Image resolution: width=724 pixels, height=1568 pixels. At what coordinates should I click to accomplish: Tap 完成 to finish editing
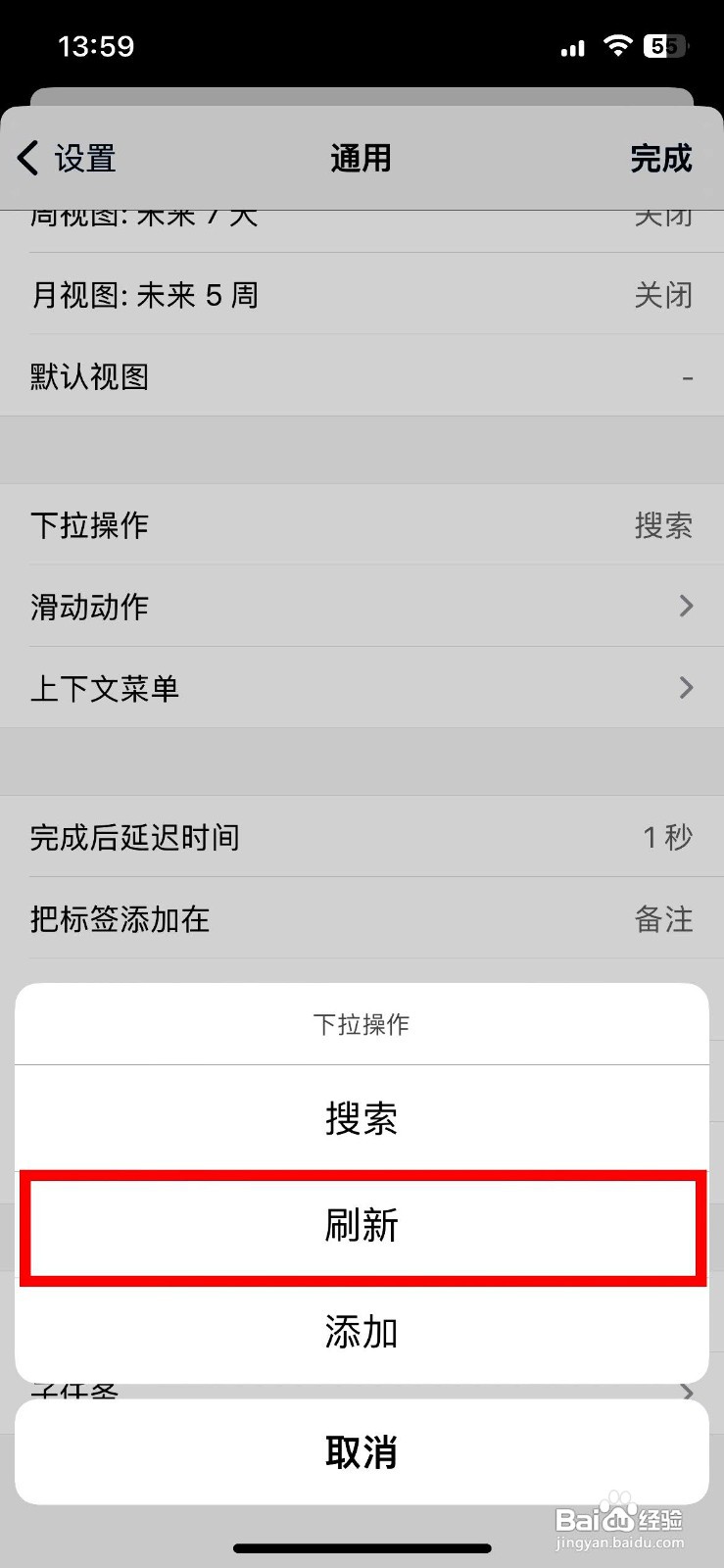click(x=661, y=158)
